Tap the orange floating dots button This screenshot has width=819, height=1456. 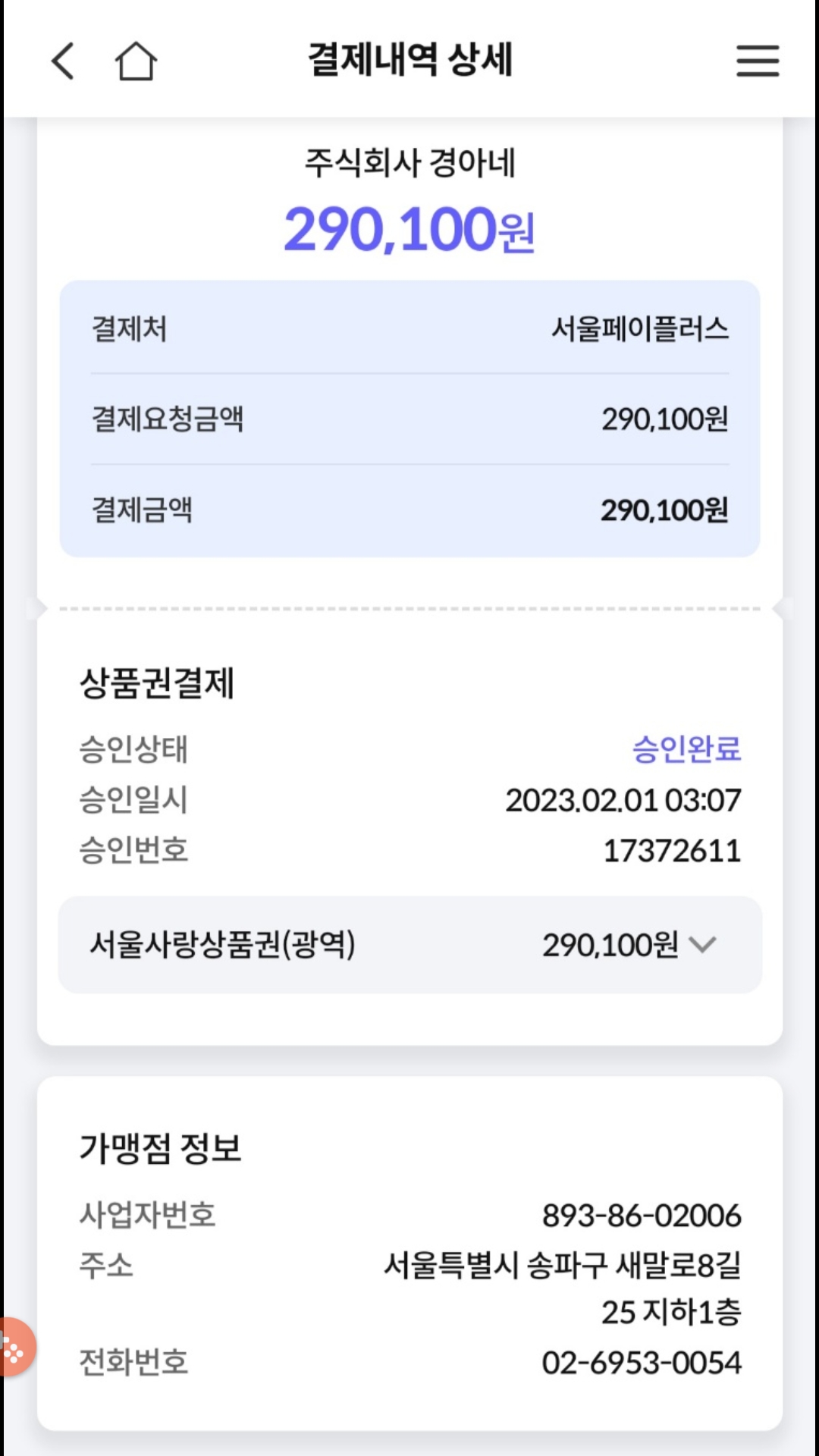click(x=15, y=1347)
